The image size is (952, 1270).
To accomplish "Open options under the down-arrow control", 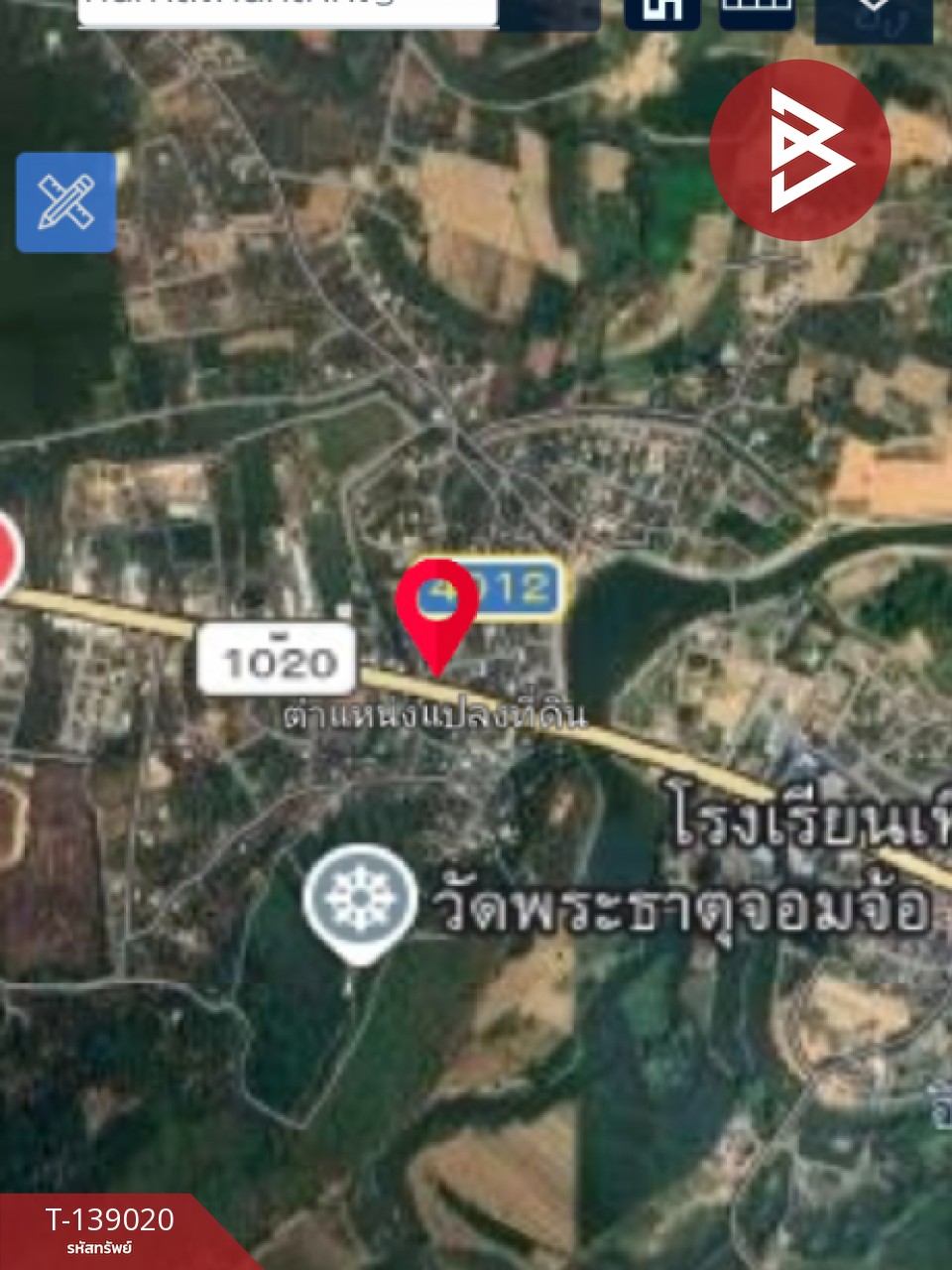I will pos(875,10).
